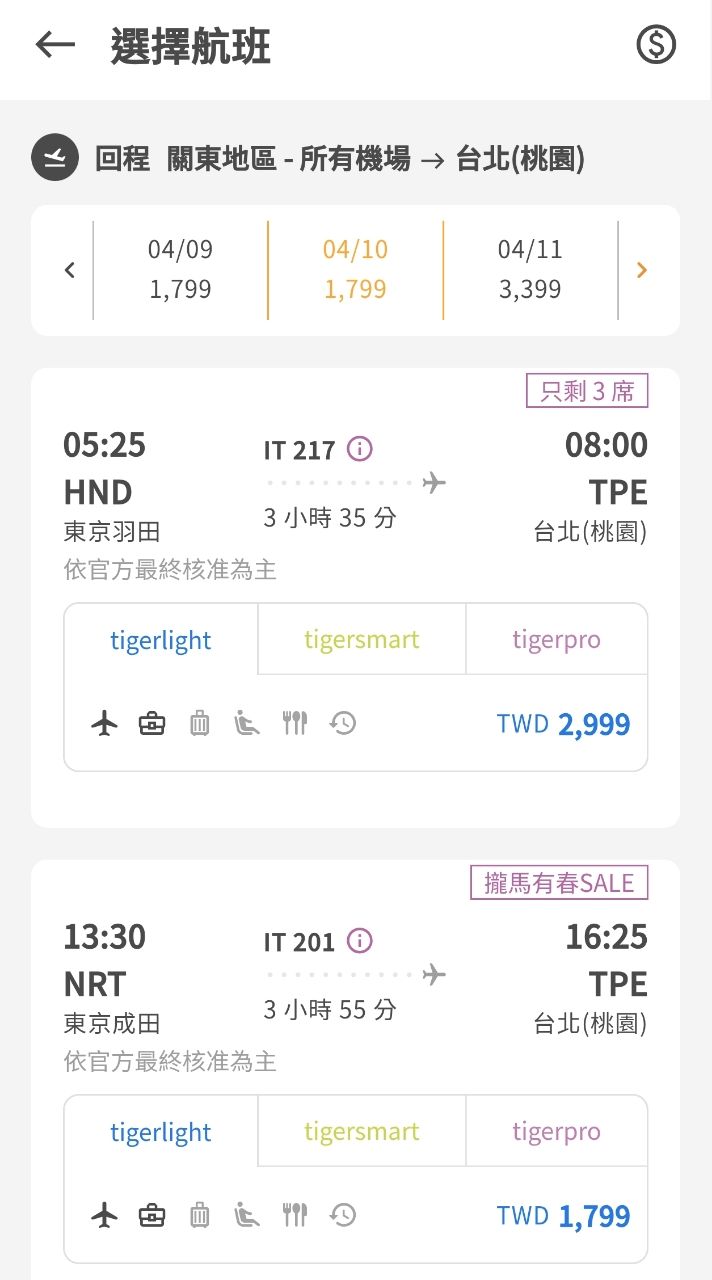Book the IT 217 fare at TWD 2,999

[564, 724]
